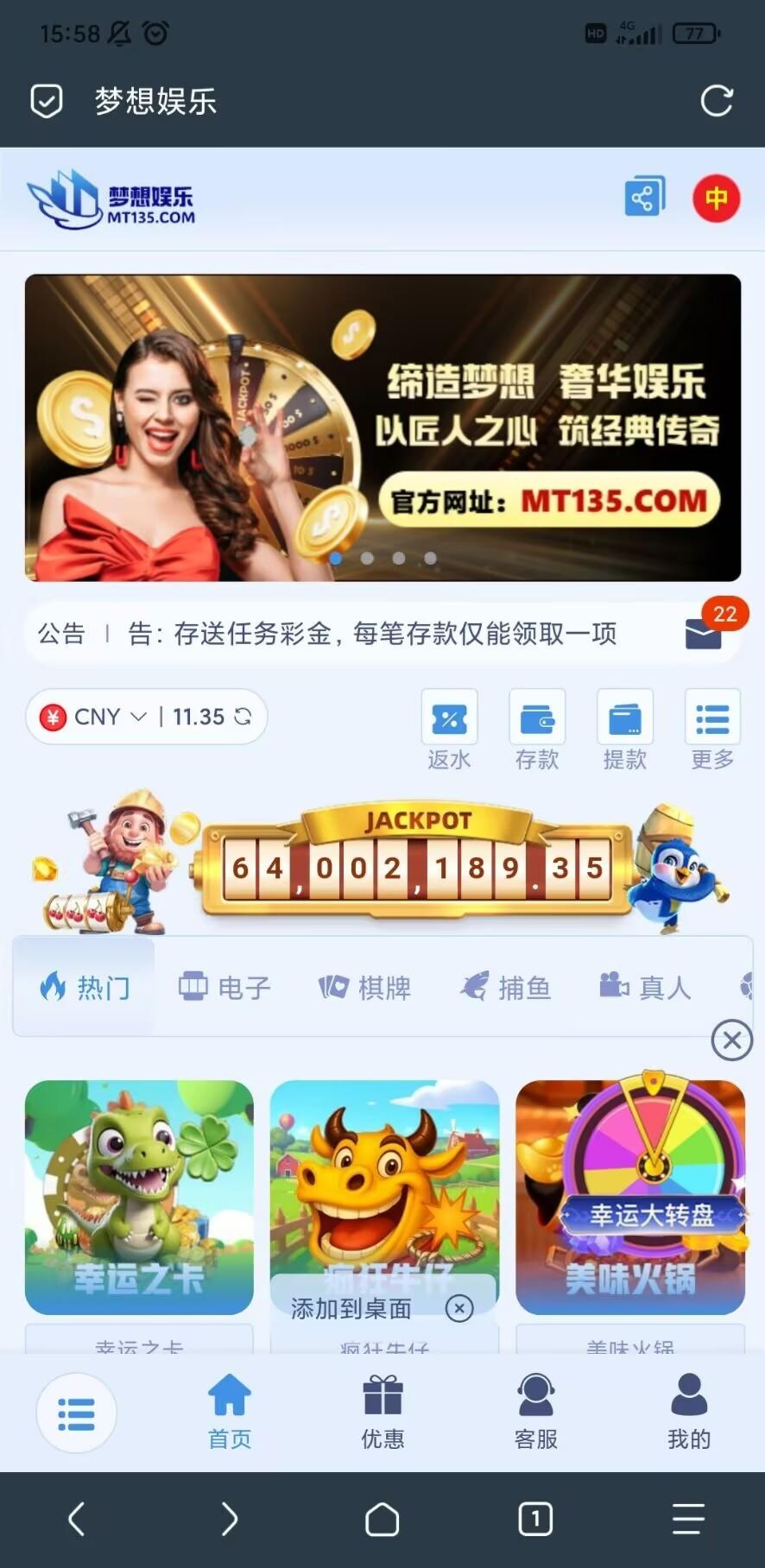Open the share icon in the header
The width and height of the screenshot is (765, 1568).
coord(644,198)
